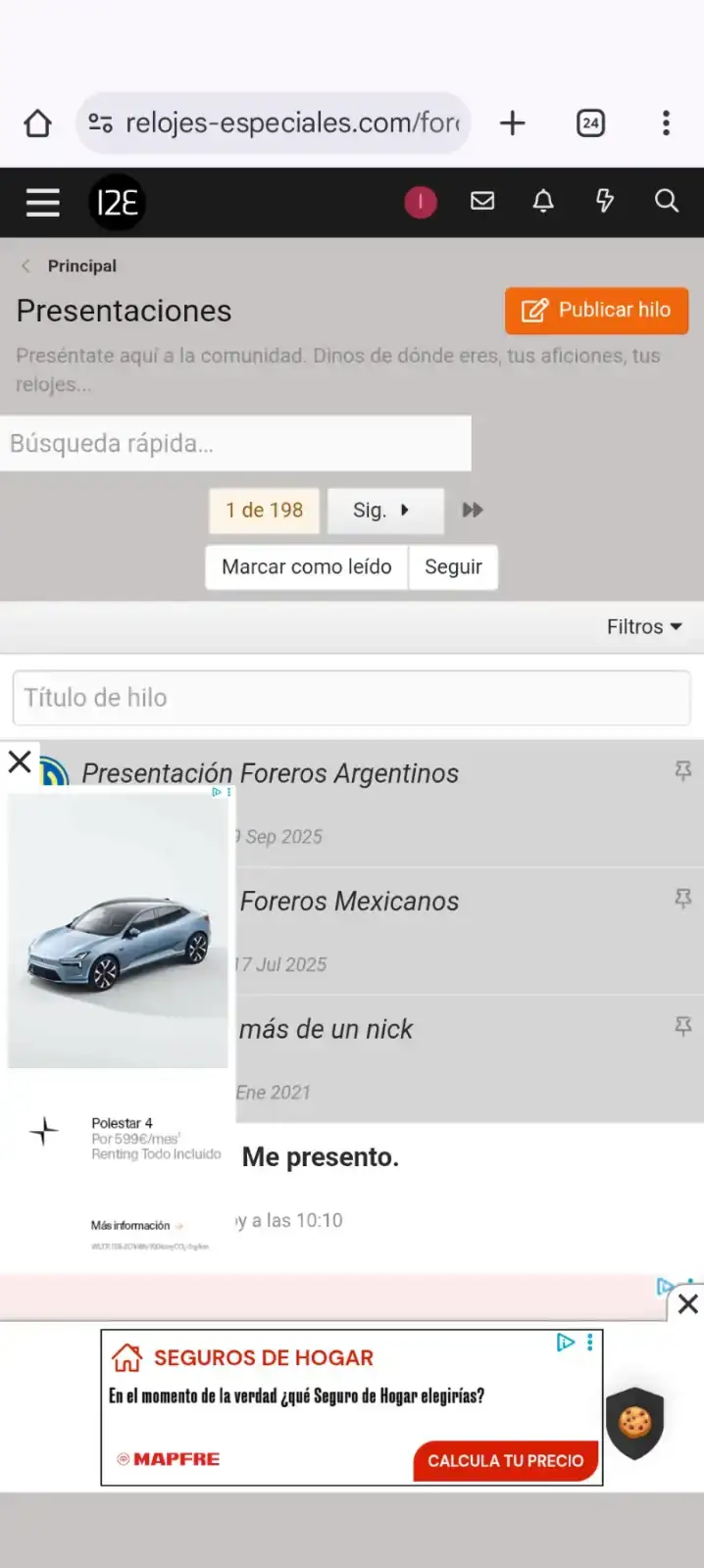Open the forum search icon

[x=667, y=202]
